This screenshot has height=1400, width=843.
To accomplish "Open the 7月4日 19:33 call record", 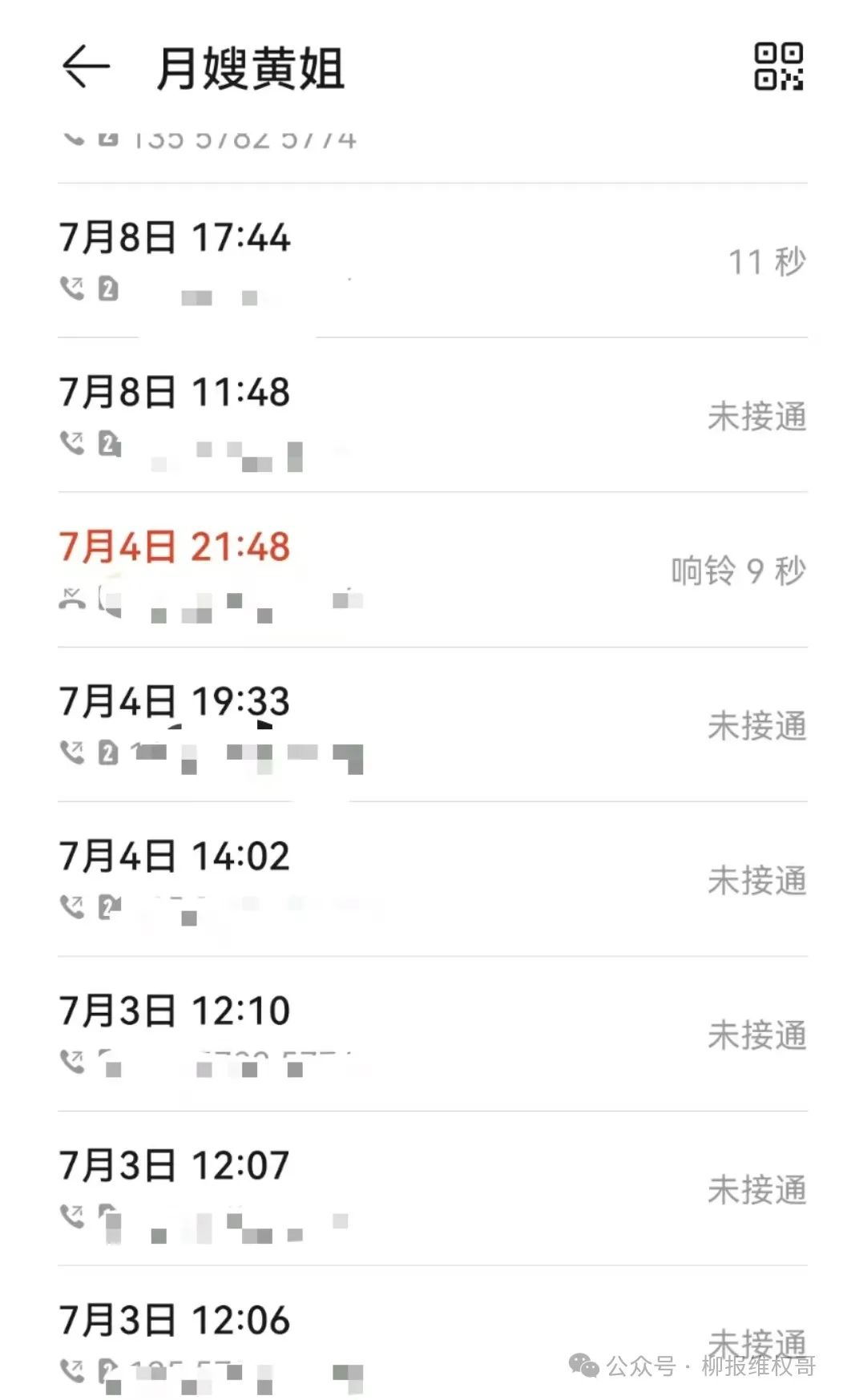I will (x=431, y=724).
